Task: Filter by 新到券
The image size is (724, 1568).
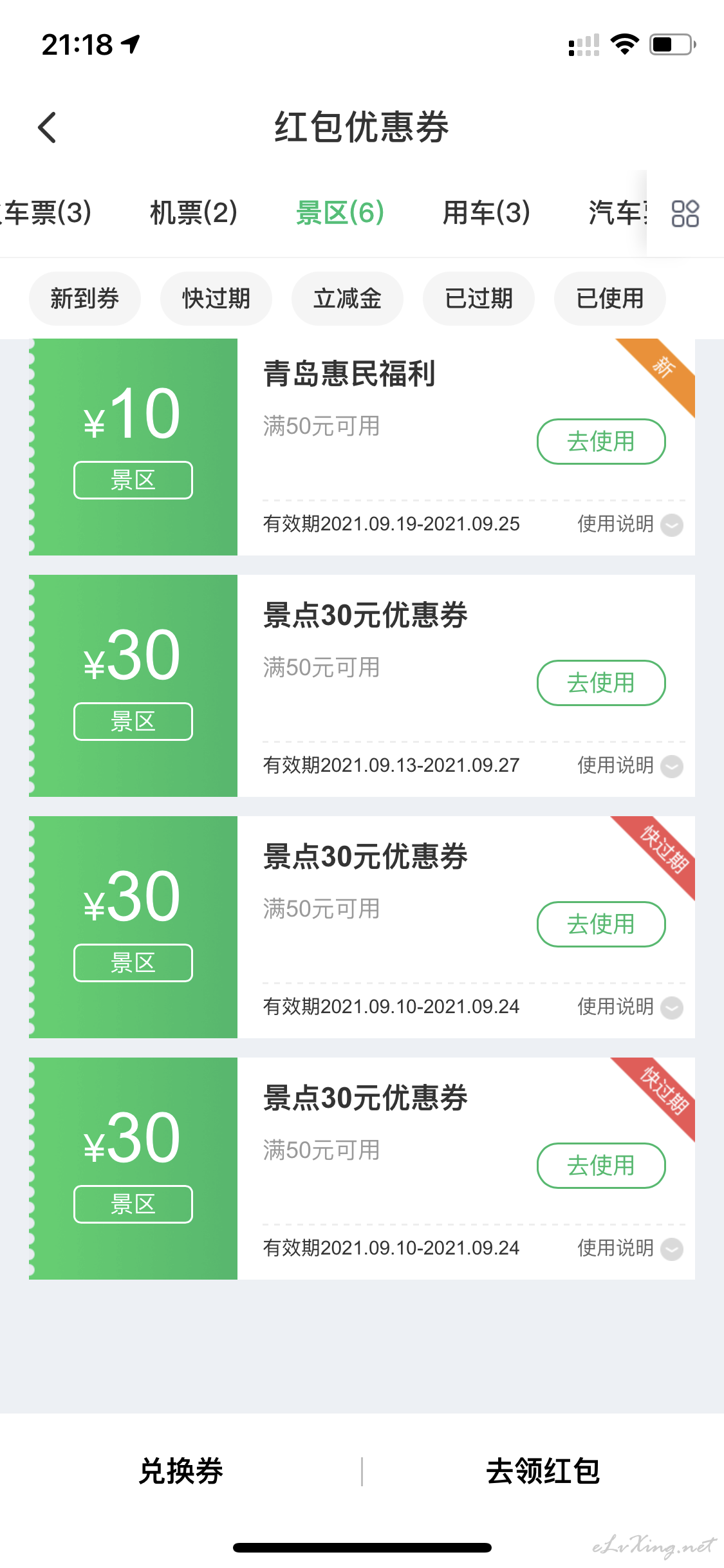Action: click(85, 299)
